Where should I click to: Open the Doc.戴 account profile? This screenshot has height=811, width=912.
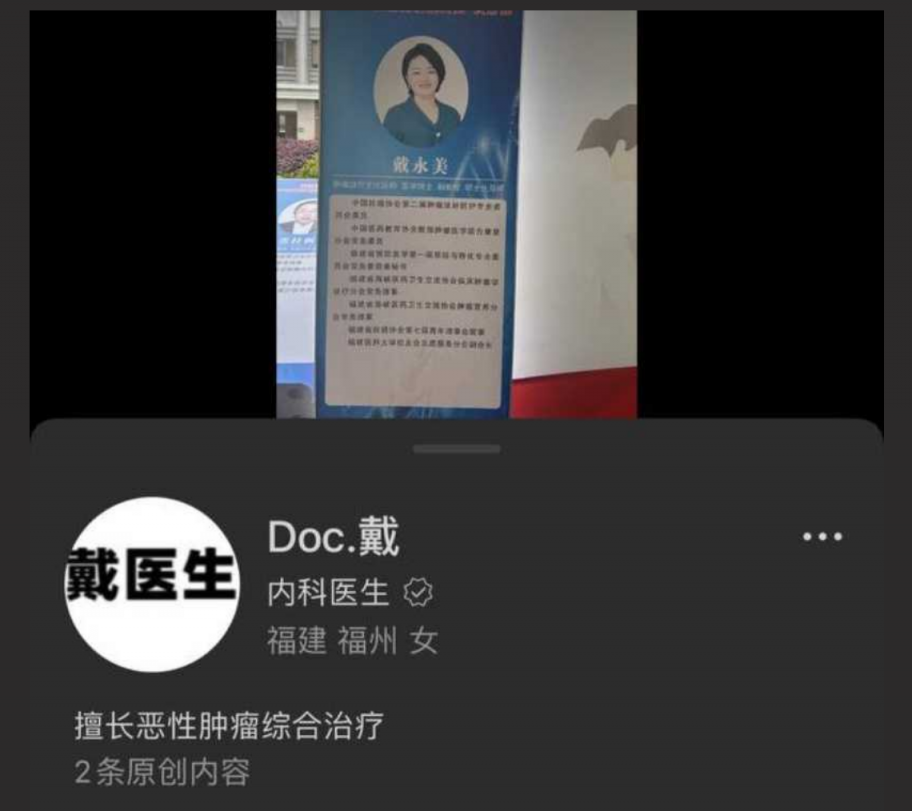coord(333,538)
